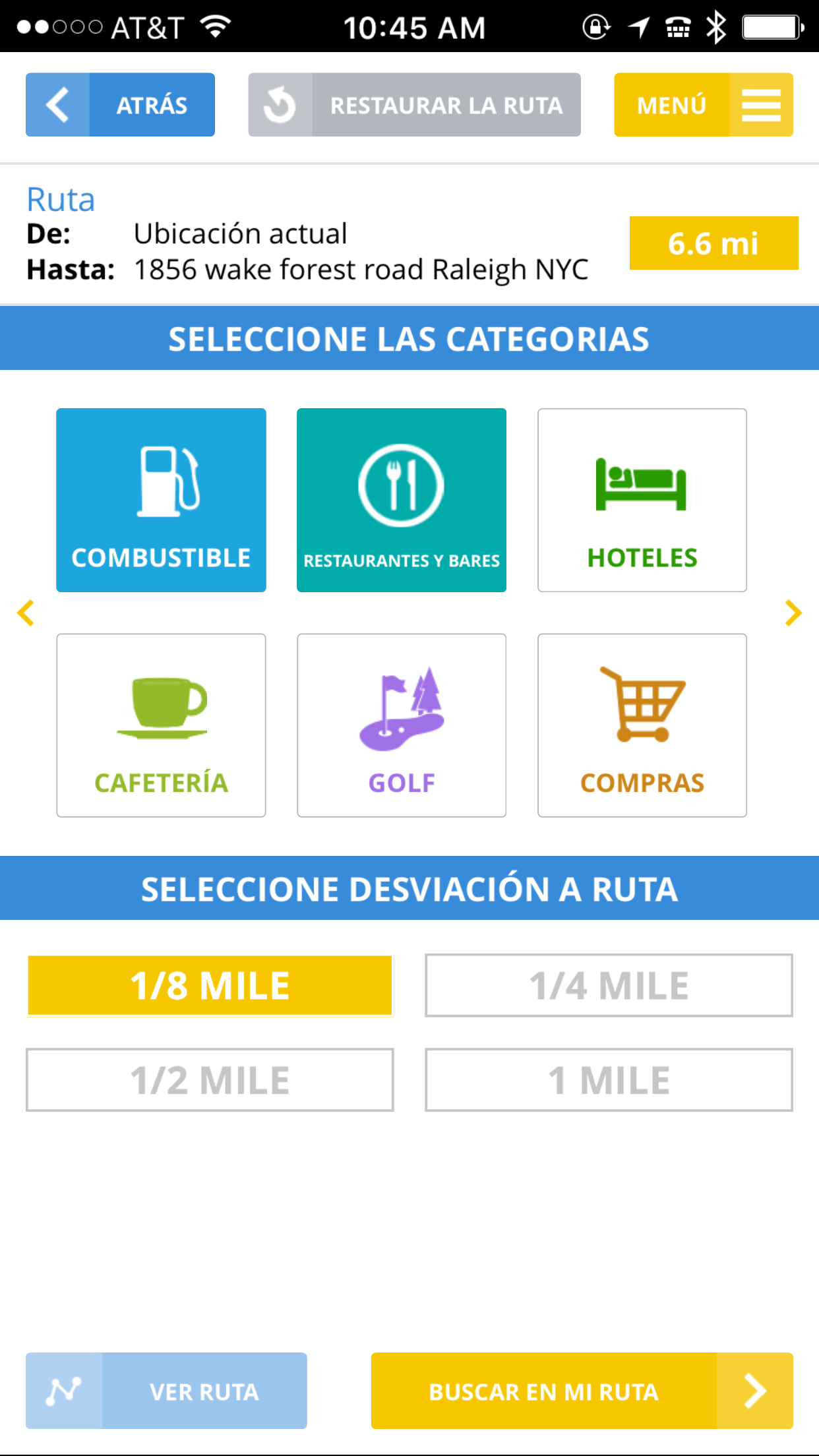
Task: Deselect the Combustible category
Action: [x=161, y=500]
